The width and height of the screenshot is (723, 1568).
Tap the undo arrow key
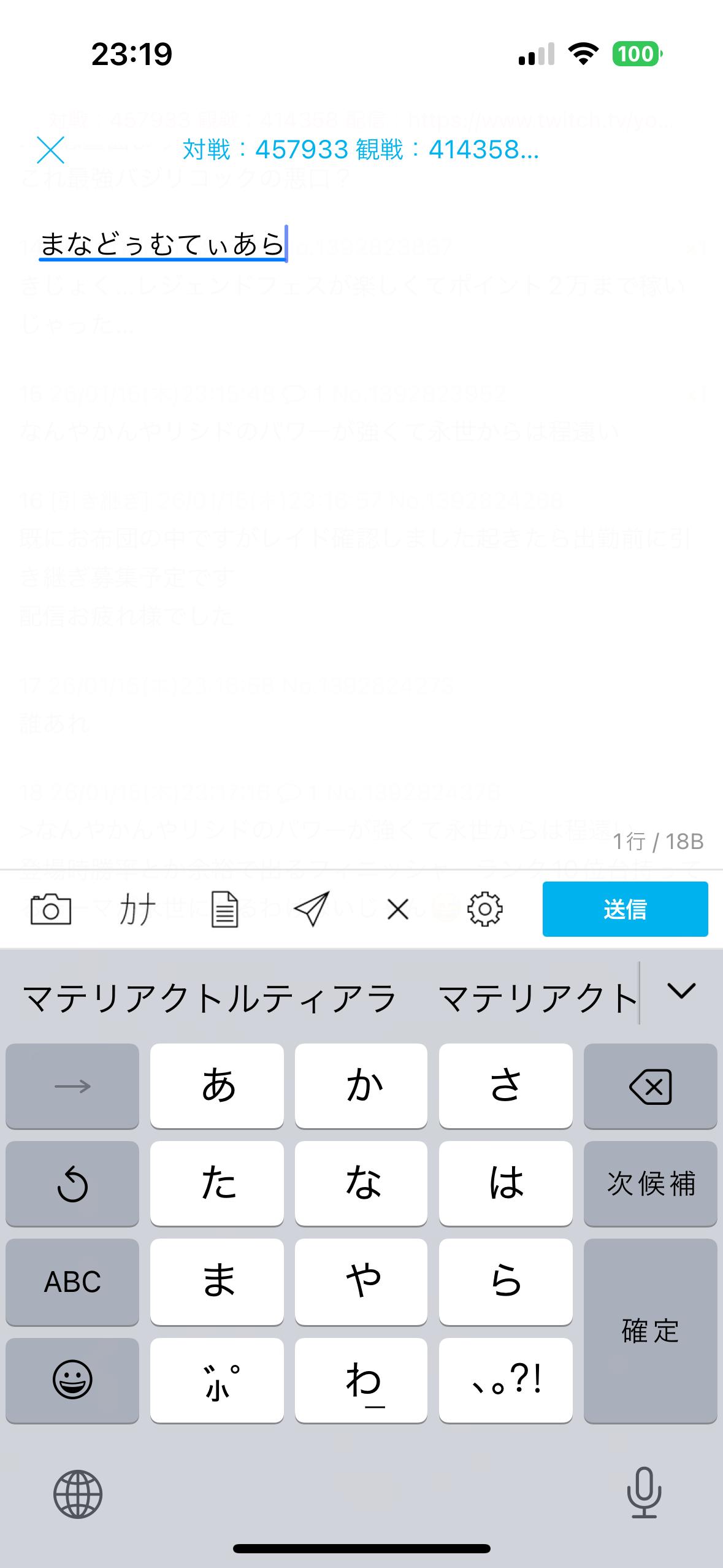click(72, 1183)
